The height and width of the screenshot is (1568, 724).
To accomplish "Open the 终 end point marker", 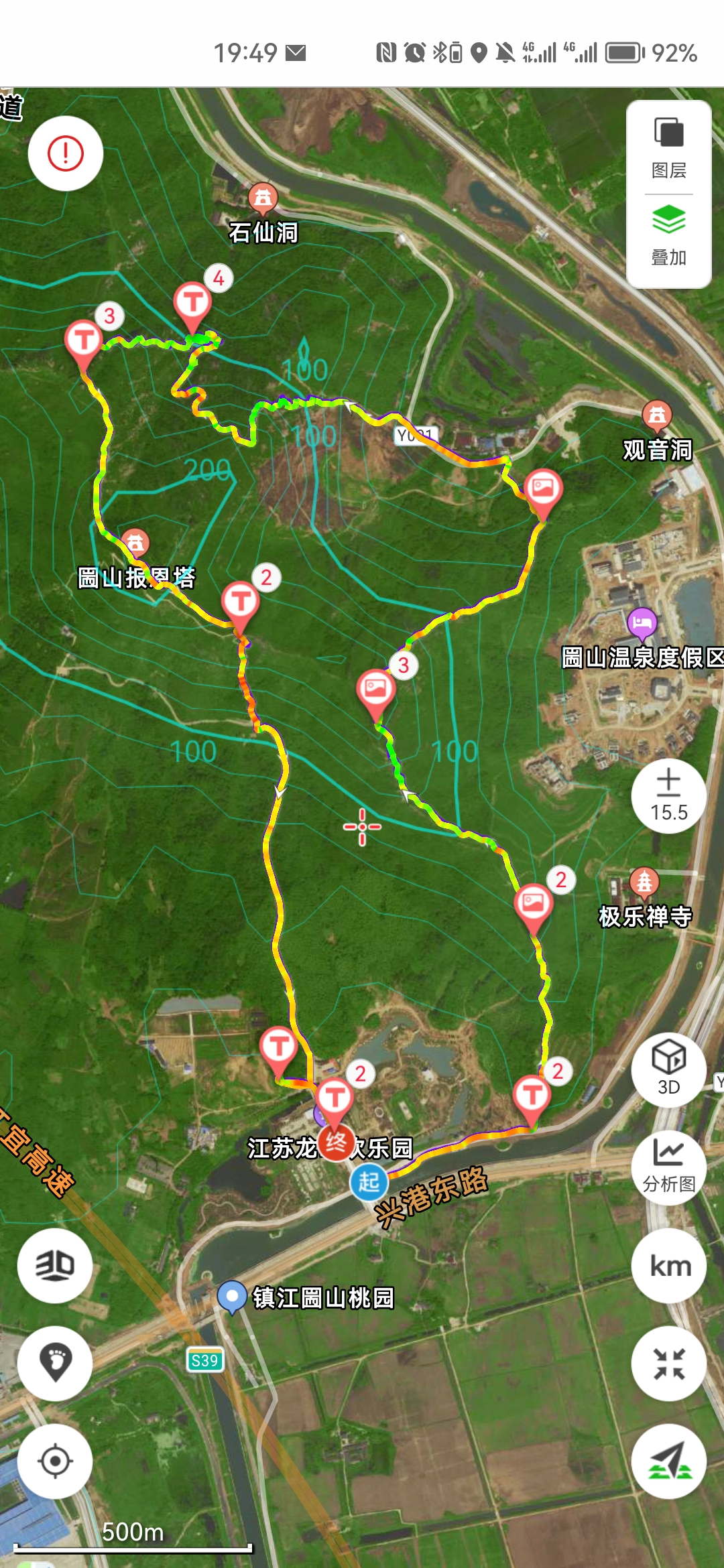I will [x=336, y=1143].
